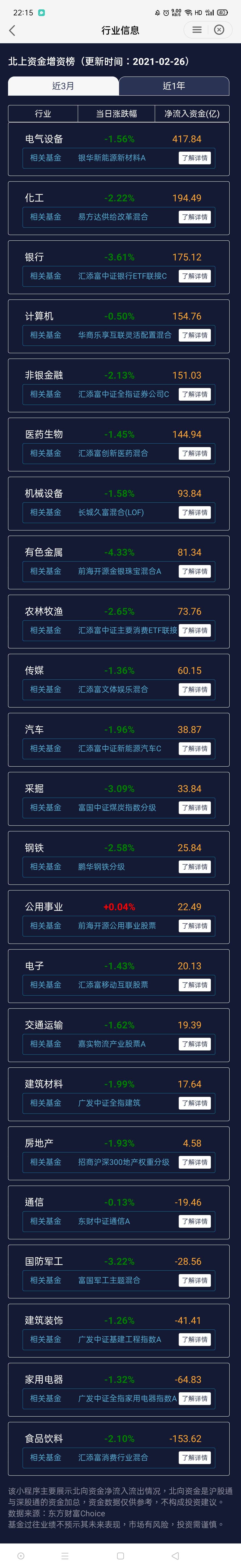Open details for 前海开源公用事业股票
Image resolution: width=241 pixels, height=1568 pixels.
pos(195,926)
